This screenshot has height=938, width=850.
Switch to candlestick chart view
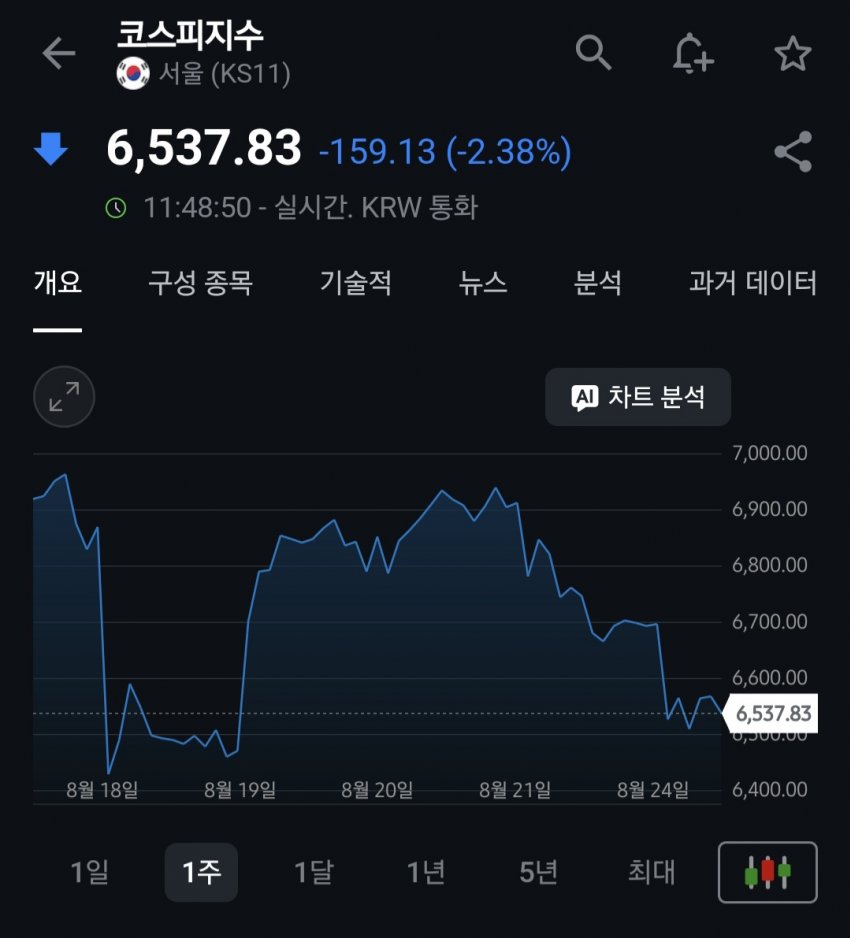pyautogui.click(x=767, y=872)
